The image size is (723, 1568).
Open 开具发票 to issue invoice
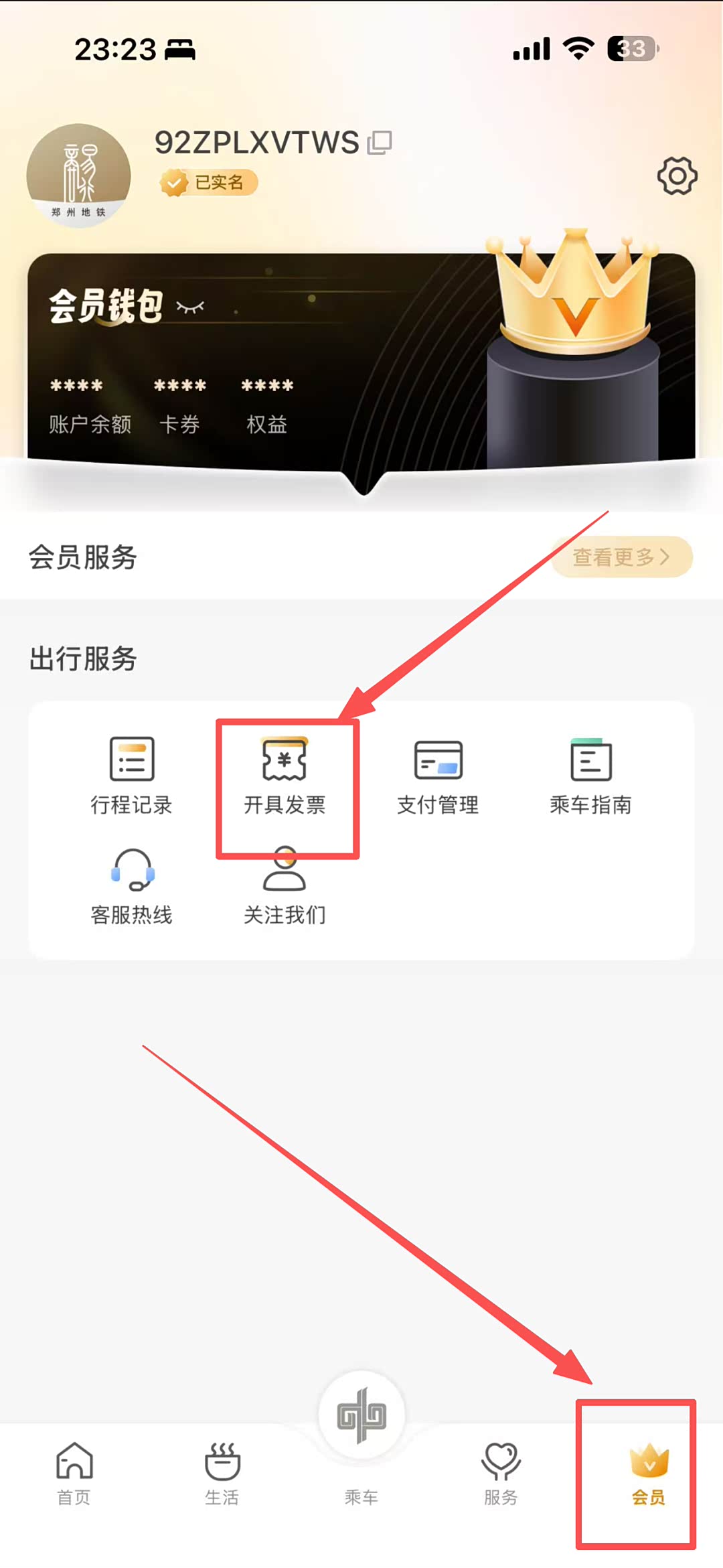pos(285,776)
